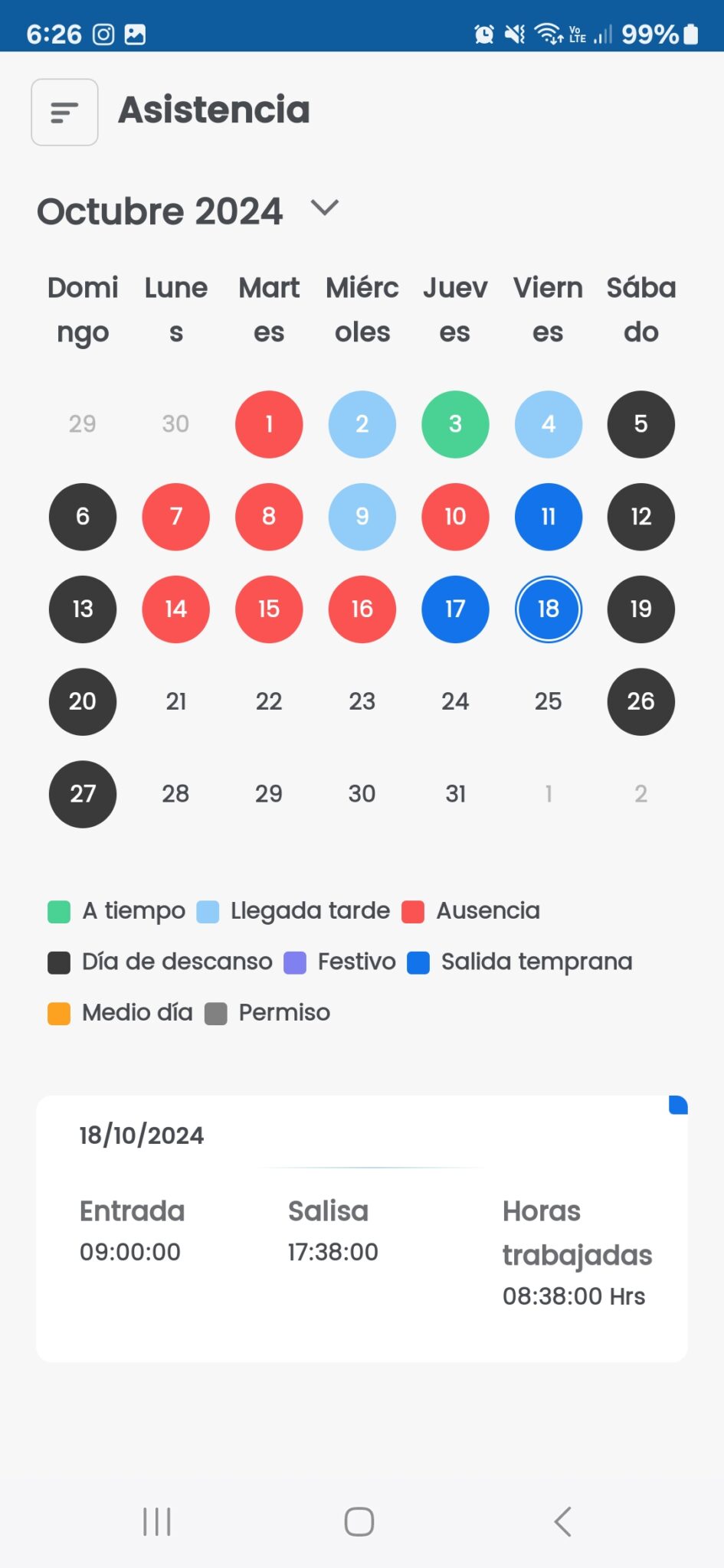Select October 5 rest day
Image resolution: width=724 pixels, height=1568 pixels.
640,424
